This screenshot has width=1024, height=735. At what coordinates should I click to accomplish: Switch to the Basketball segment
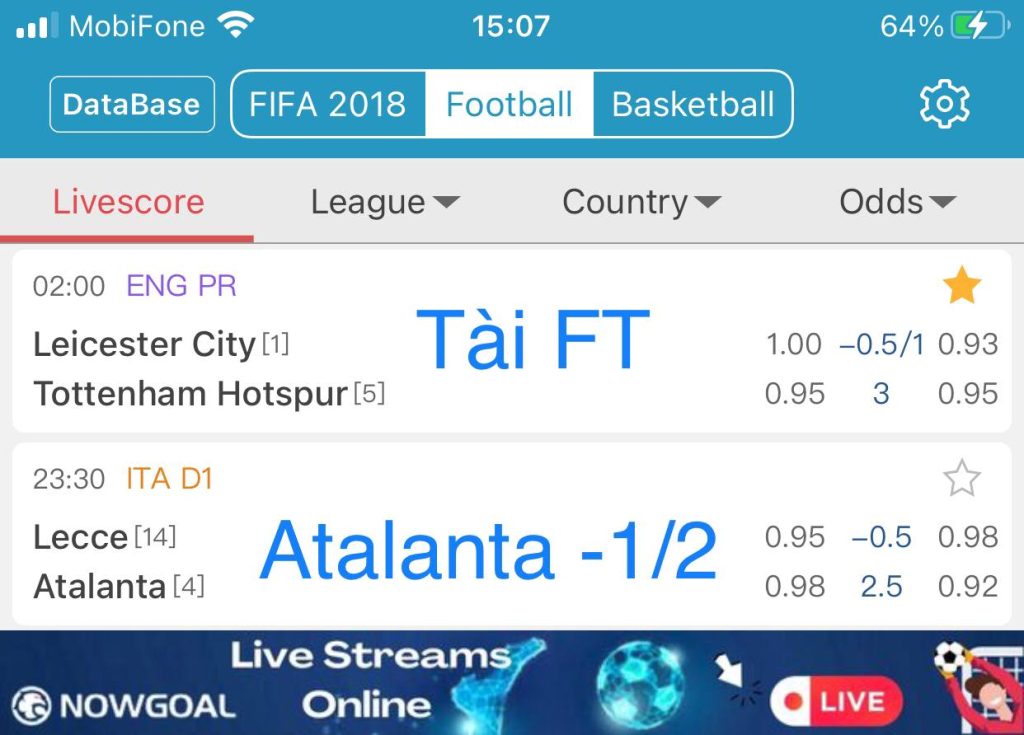point(693,104)
